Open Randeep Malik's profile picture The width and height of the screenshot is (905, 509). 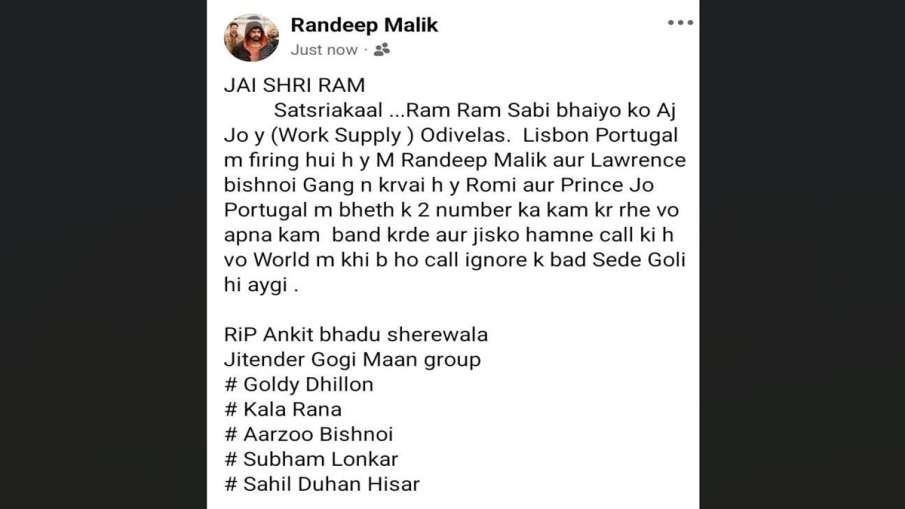pos(251,37)
